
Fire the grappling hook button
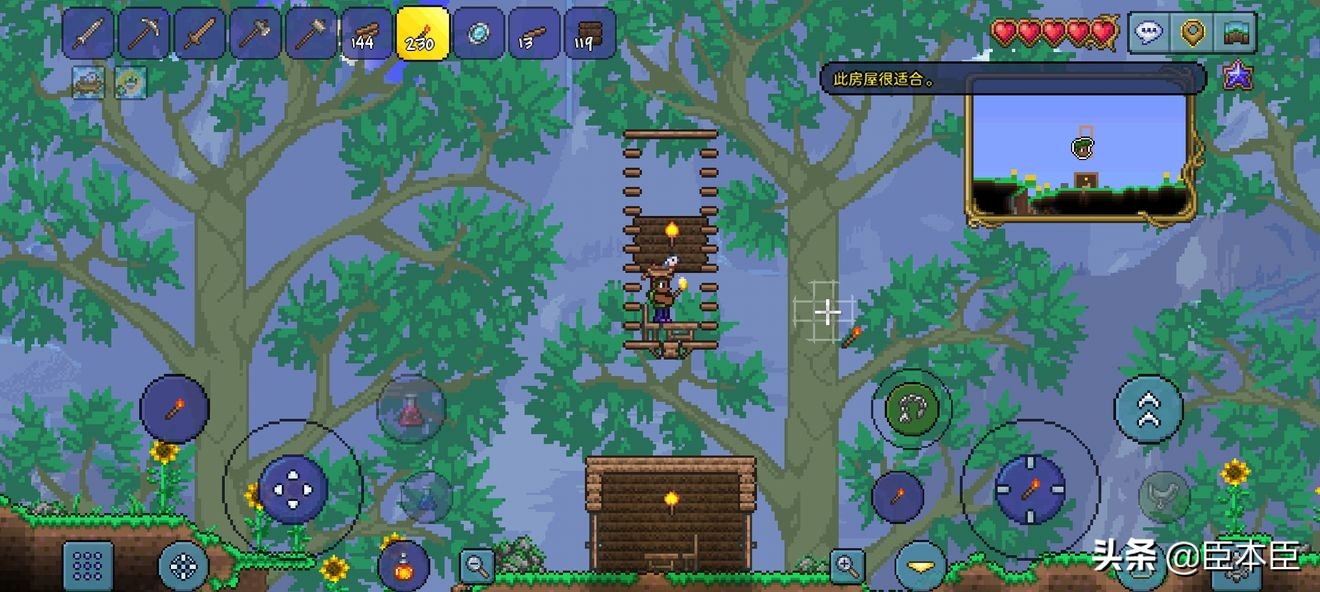pos(911,408)
